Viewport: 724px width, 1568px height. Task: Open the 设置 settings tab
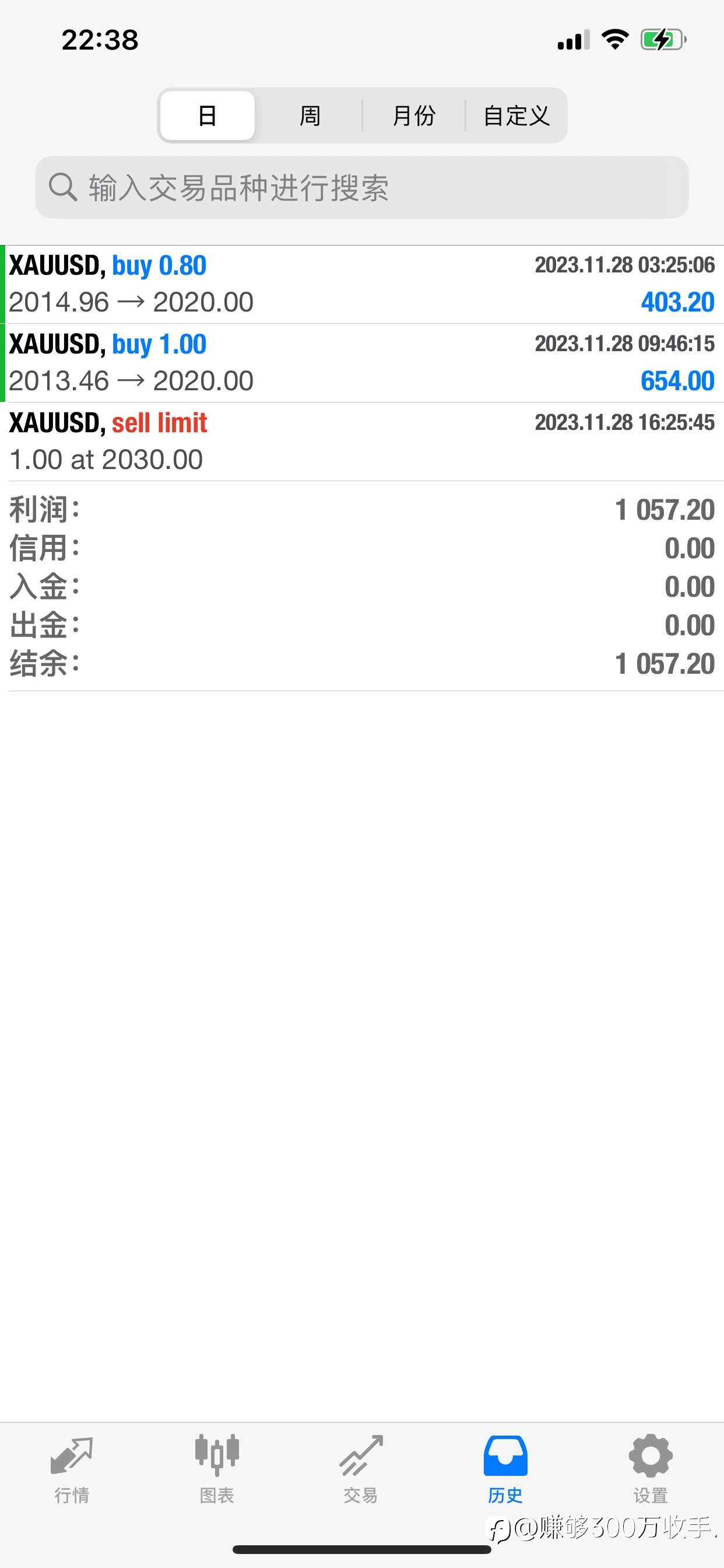(x=651, y=1469)
